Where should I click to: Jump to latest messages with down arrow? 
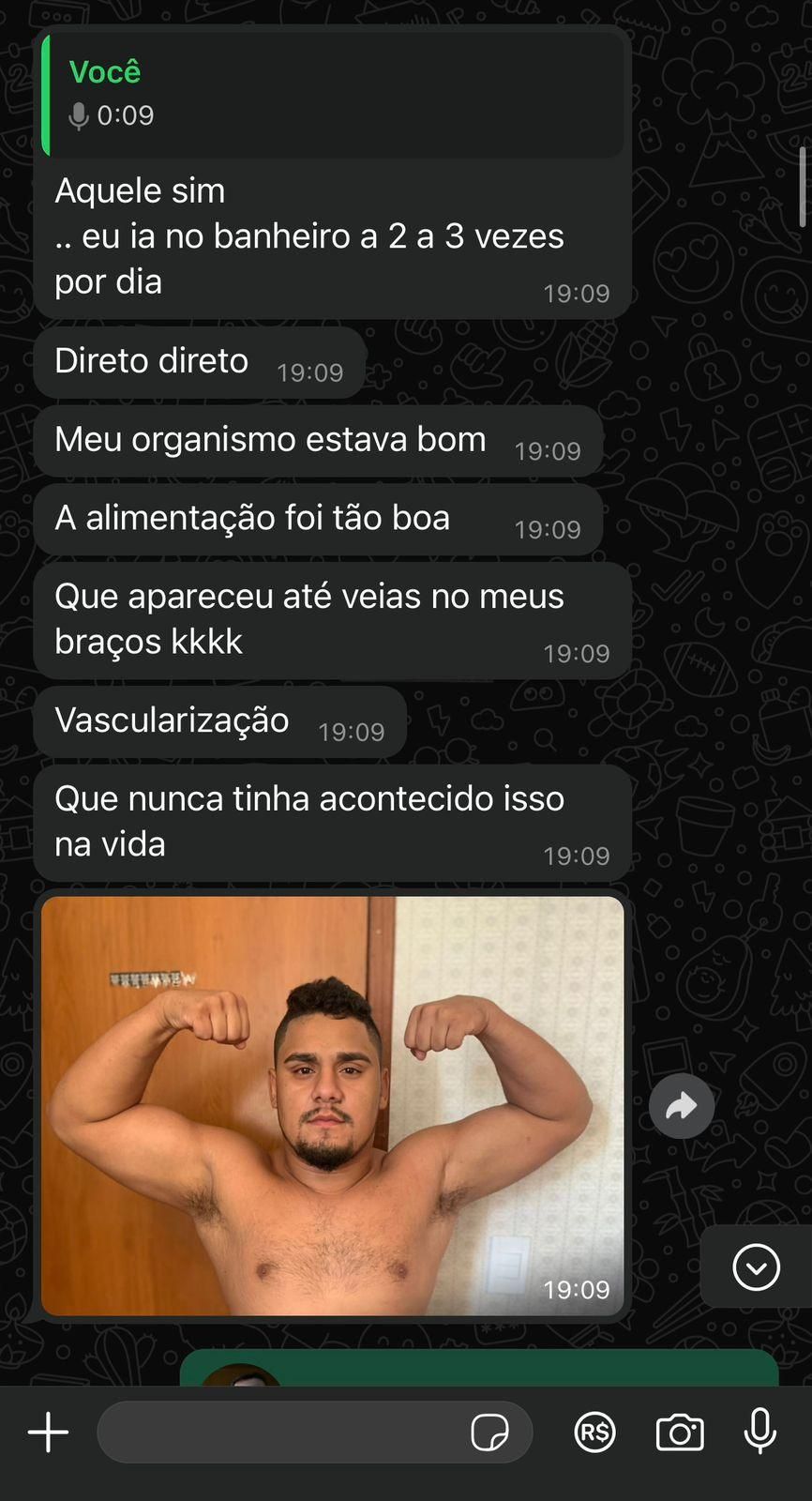click(756, 1267)
